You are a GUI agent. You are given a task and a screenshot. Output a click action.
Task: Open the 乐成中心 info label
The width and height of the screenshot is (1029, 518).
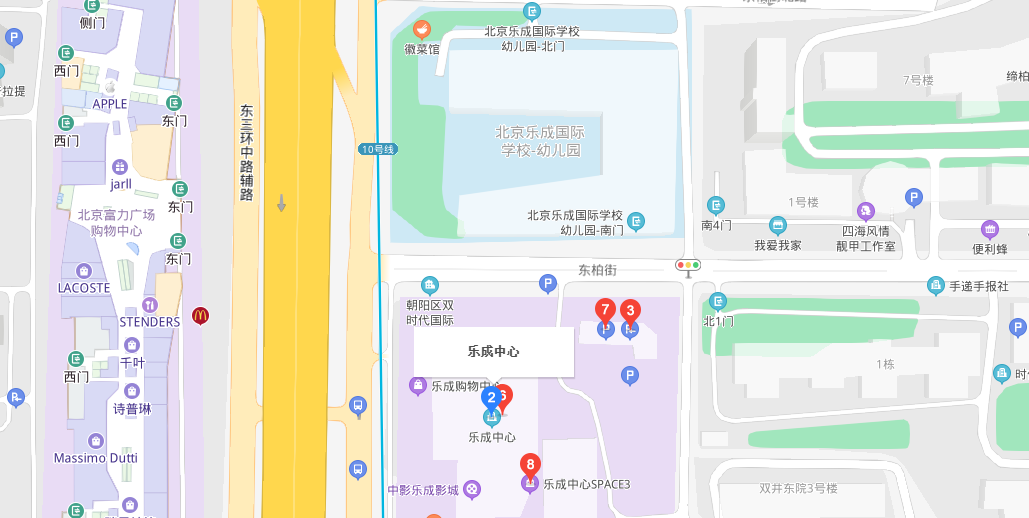coord(494,352)
